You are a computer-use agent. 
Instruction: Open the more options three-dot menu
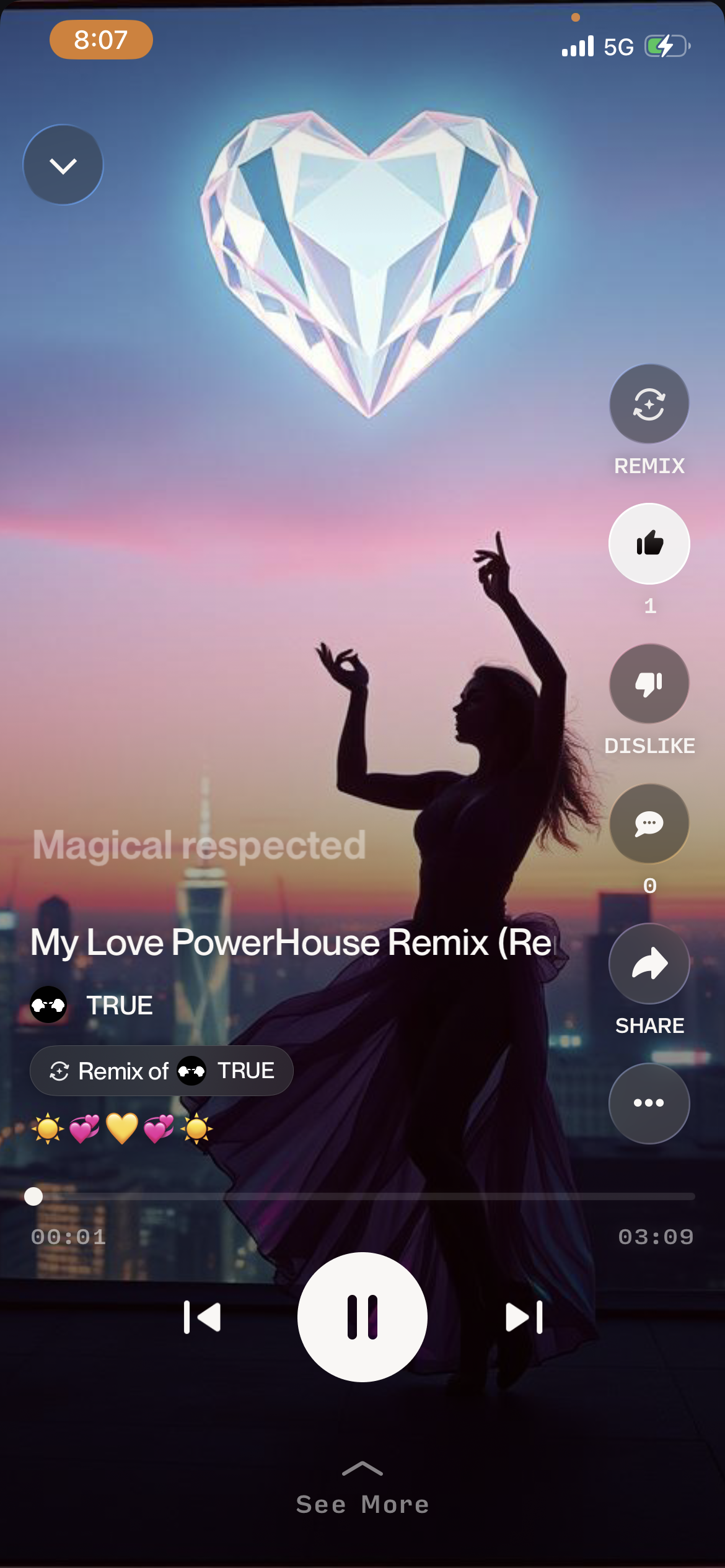point(649,1103)
